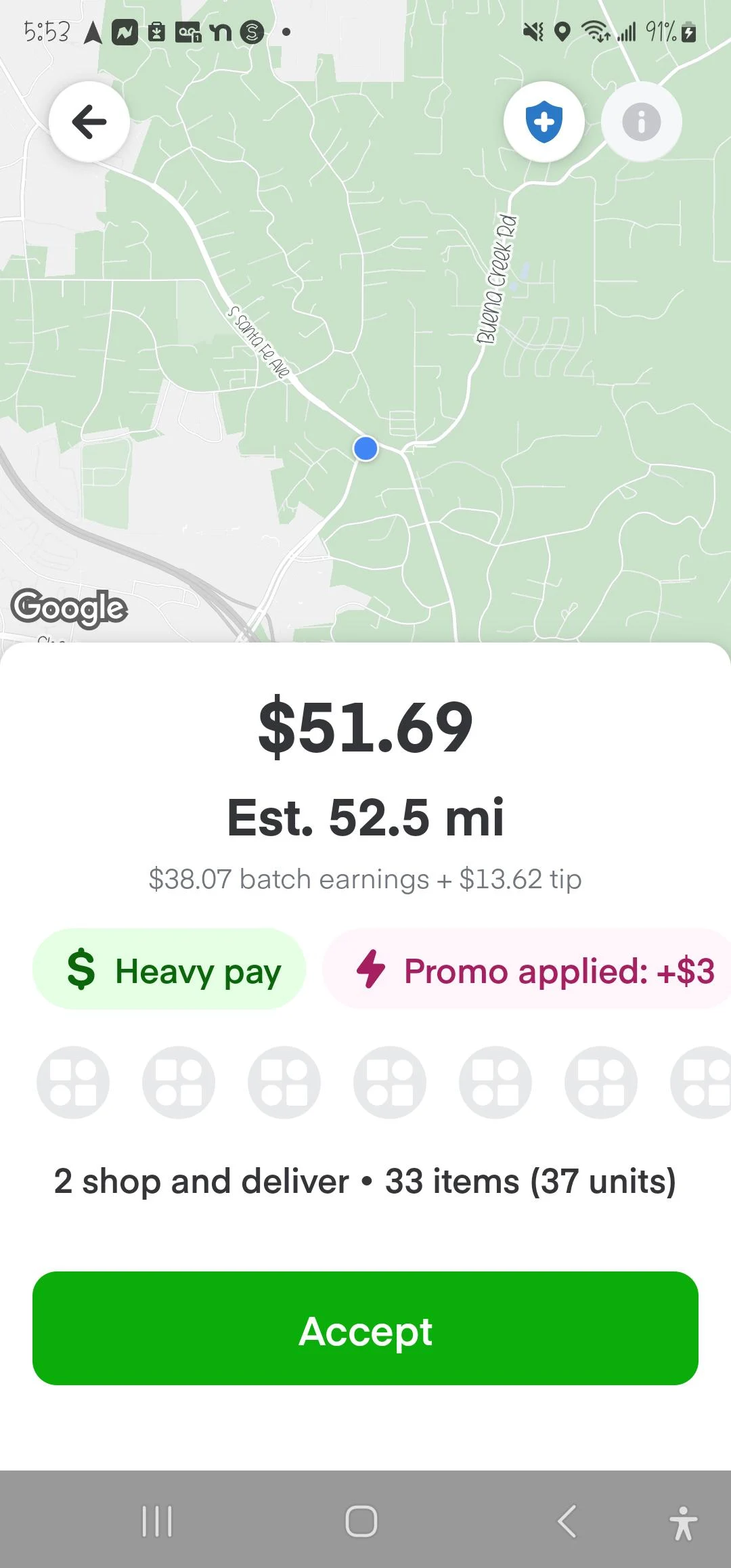This screenshot has width=731, height=1568.
Task: Open the blue safety shield icon
Action: (x=544, y=122)
